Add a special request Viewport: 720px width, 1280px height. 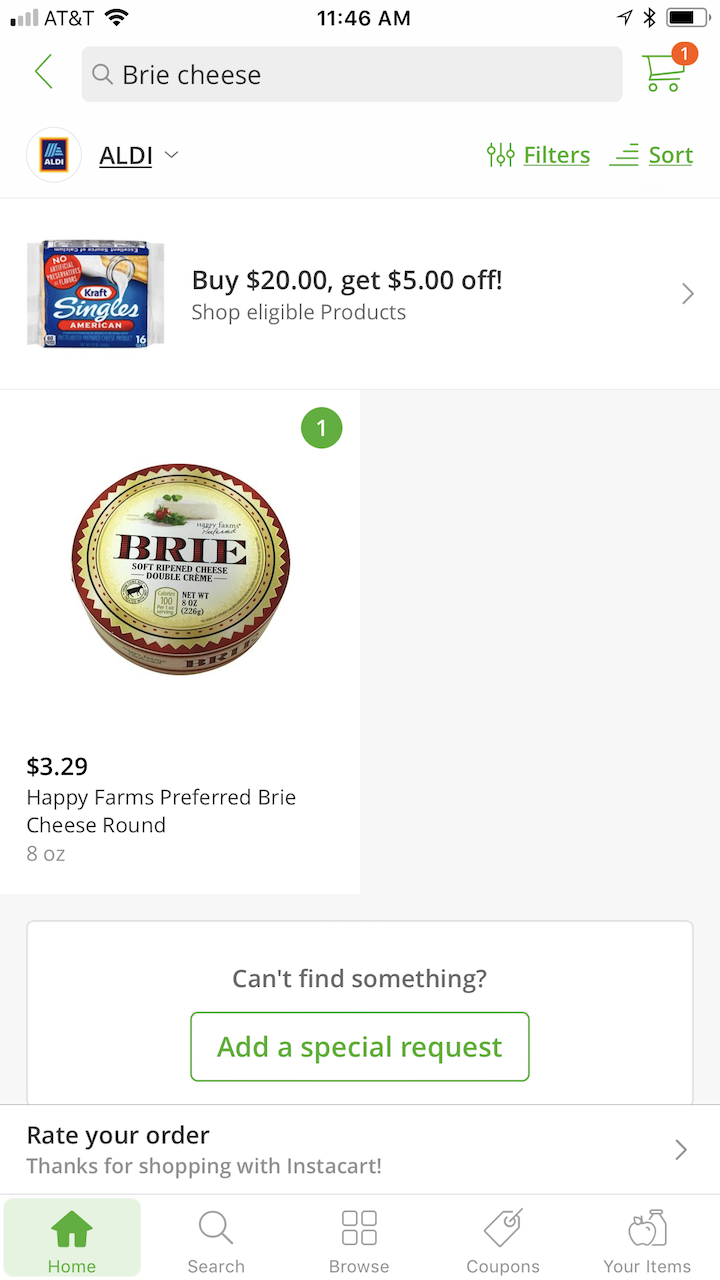coord(360,1046)
